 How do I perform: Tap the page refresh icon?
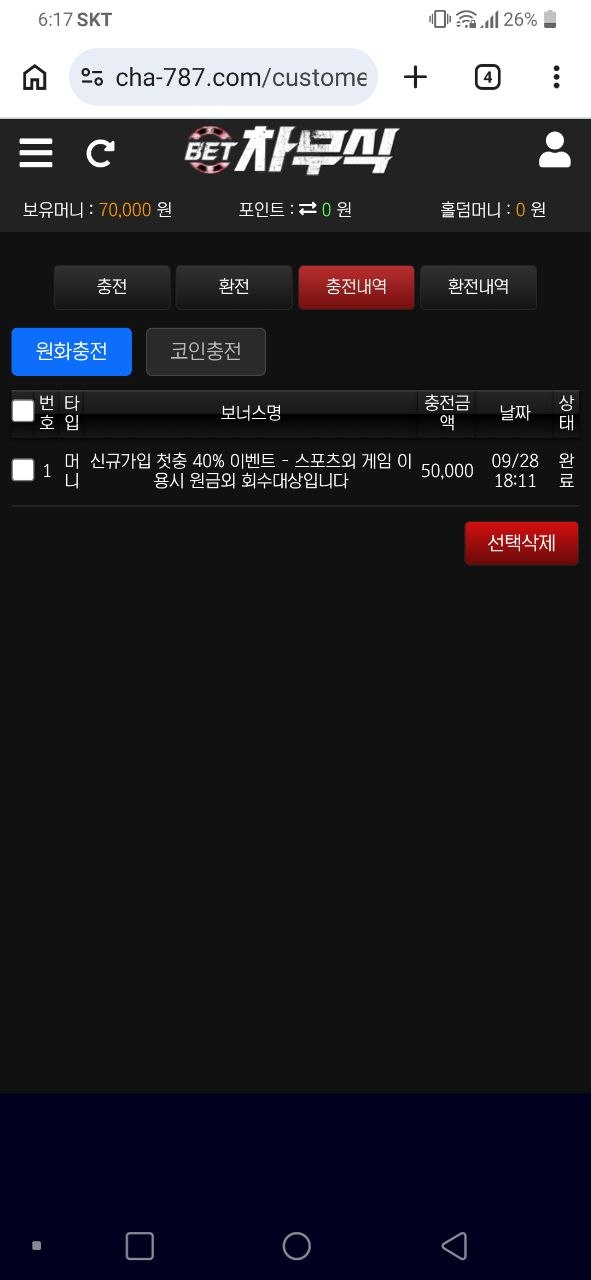[100, 153]
